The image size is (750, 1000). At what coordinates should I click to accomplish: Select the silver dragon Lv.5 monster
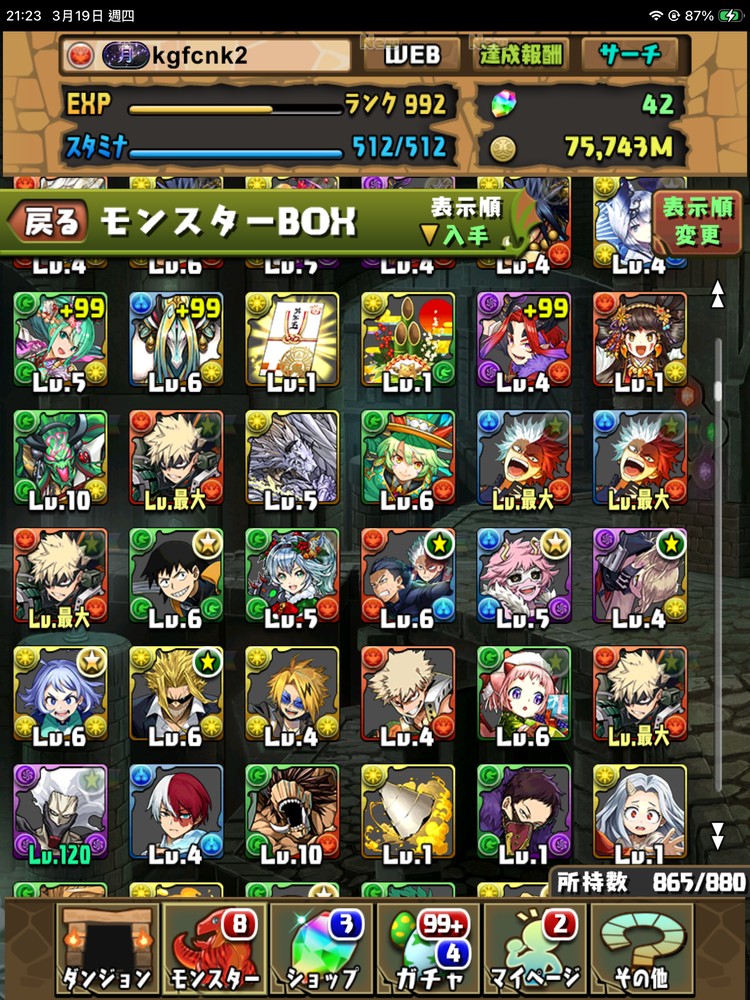(x=292, y=457)
